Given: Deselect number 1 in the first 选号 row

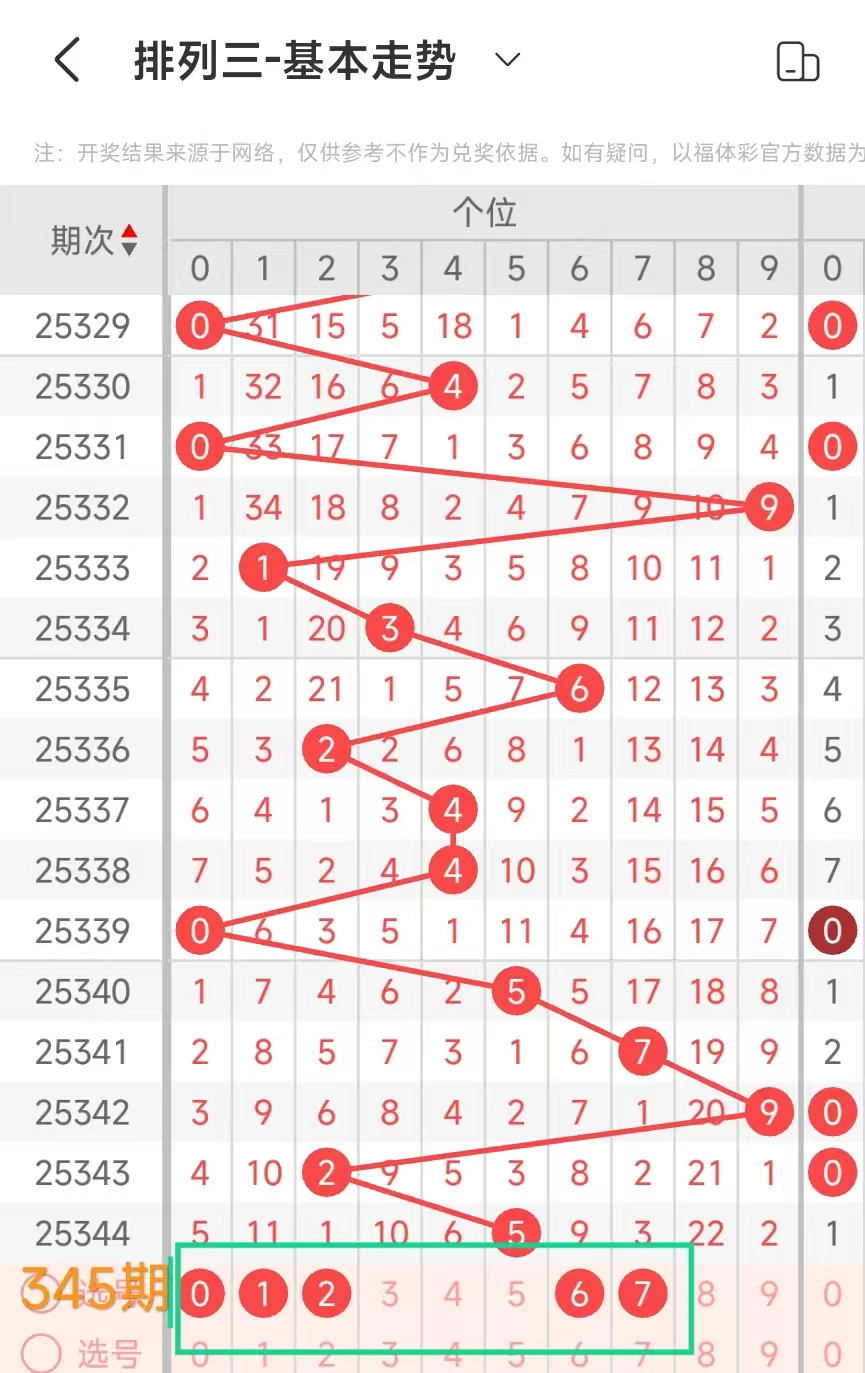Looking at the screenshot, I should (263, 1295).
